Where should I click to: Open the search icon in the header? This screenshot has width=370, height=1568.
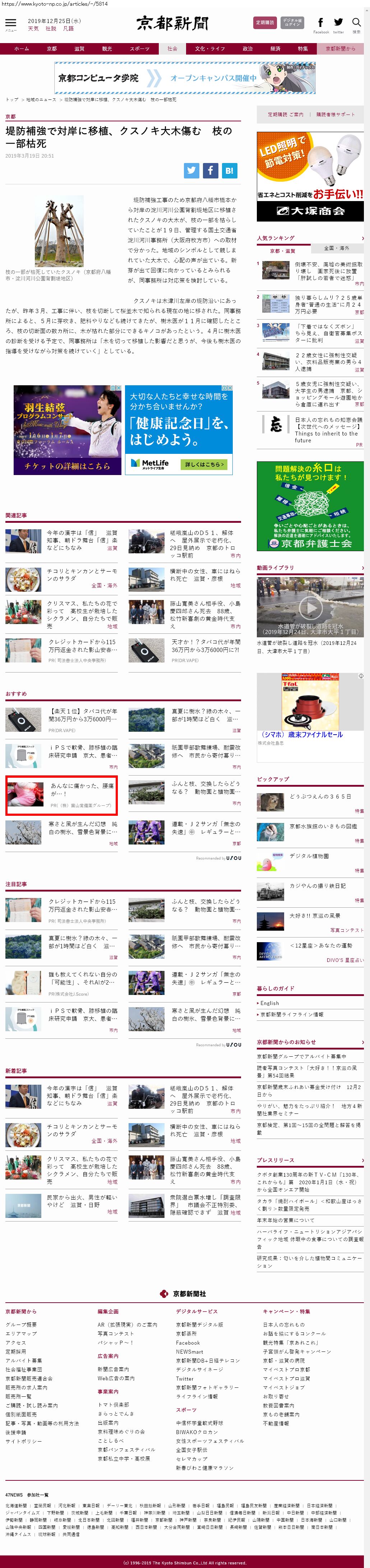pos(357,23)
